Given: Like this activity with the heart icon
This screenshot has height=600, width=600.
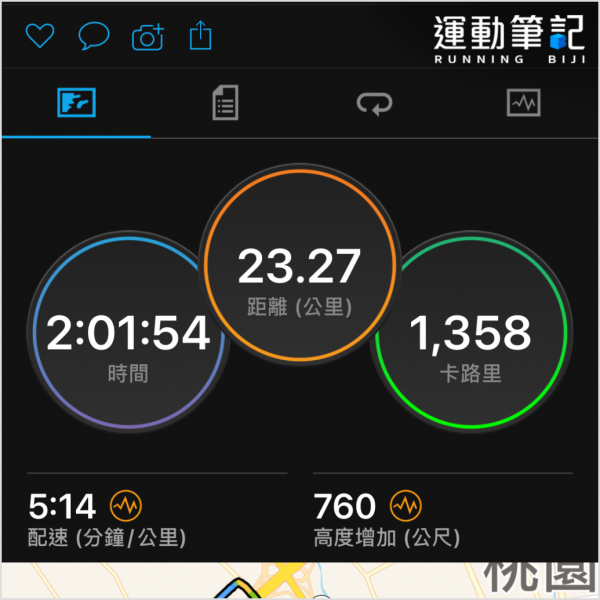Looking at the screenshot, I should (39, 37).
